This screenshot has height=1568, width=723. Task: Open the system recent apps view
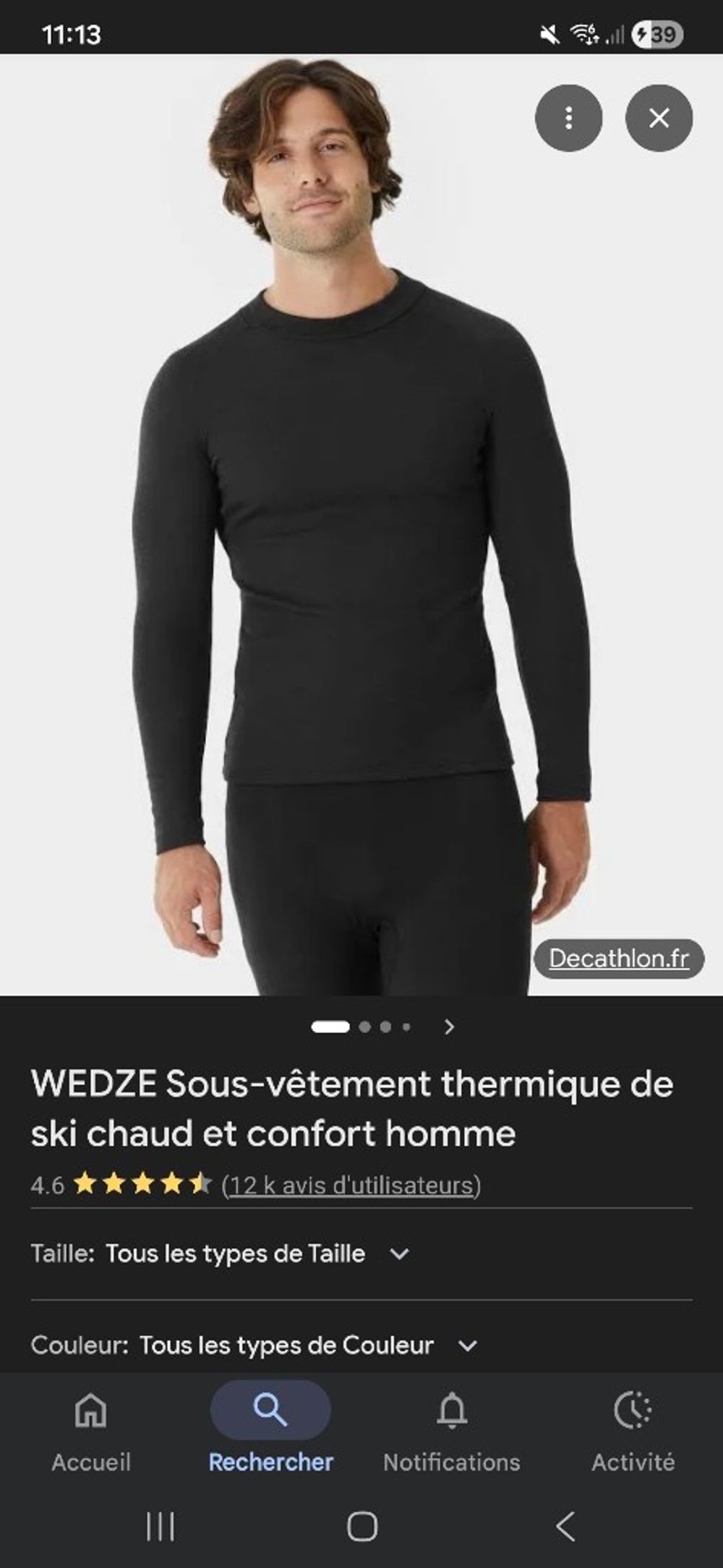[160, 1526]
